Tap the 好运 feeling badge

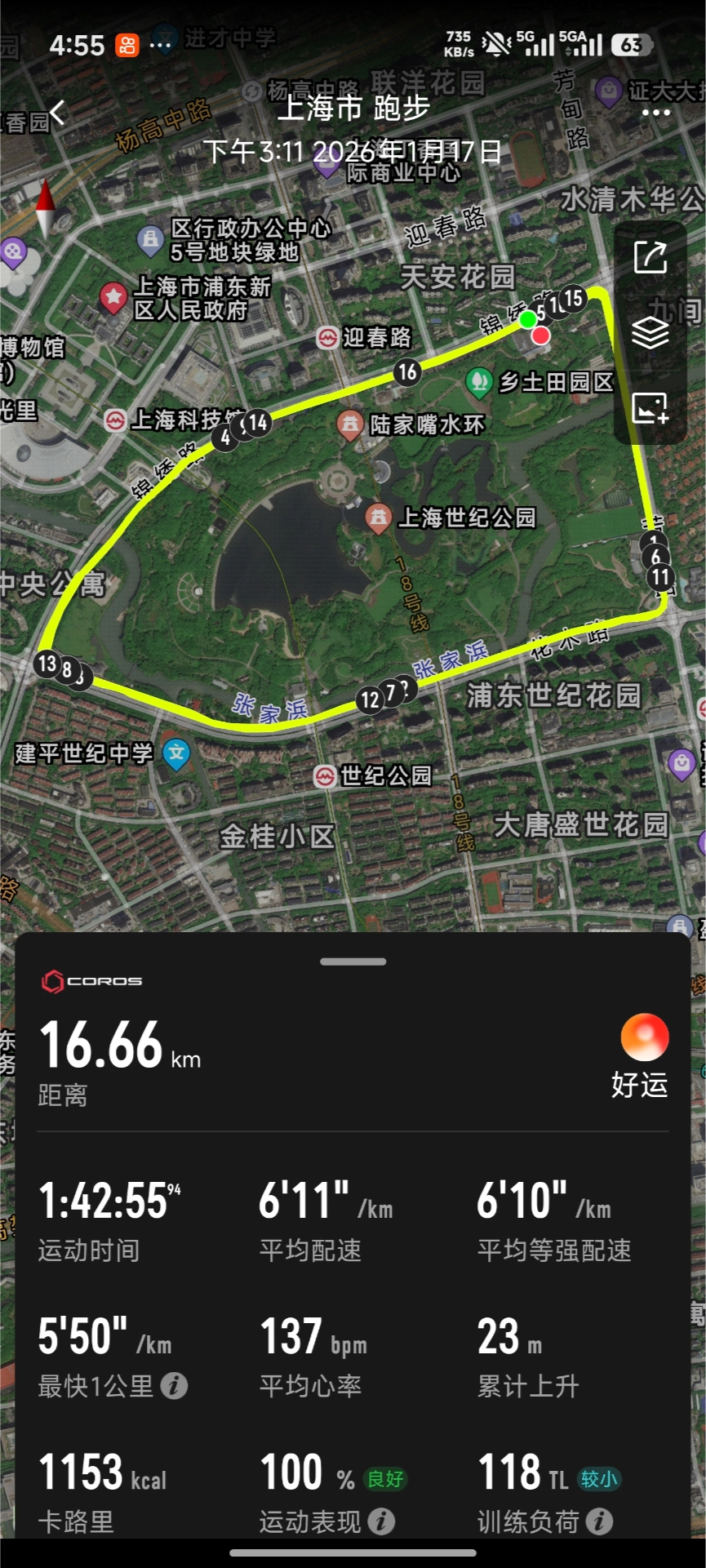pyautogui.click(x=644, y=1055)
